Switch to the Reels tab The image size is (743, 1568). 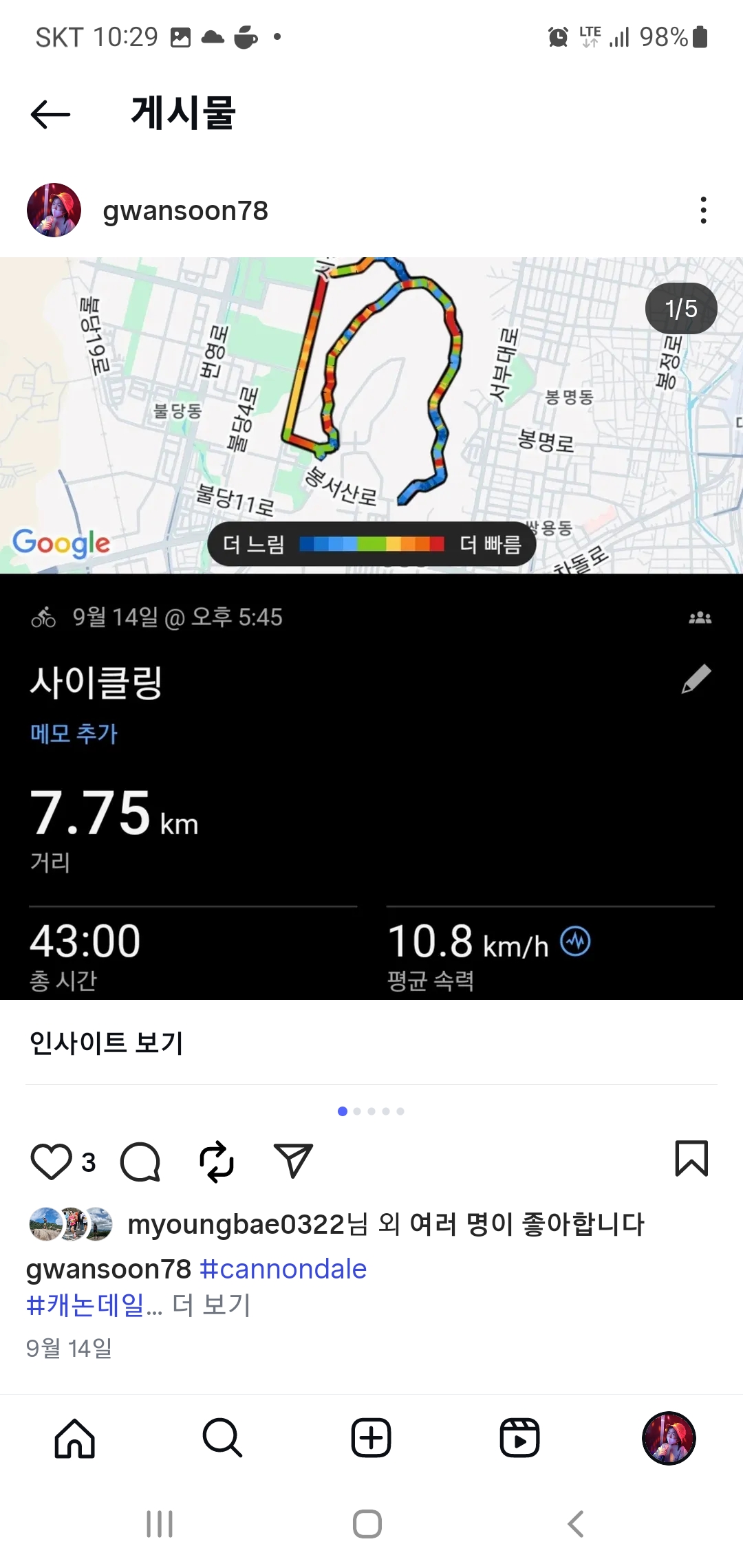[519, 1438]
